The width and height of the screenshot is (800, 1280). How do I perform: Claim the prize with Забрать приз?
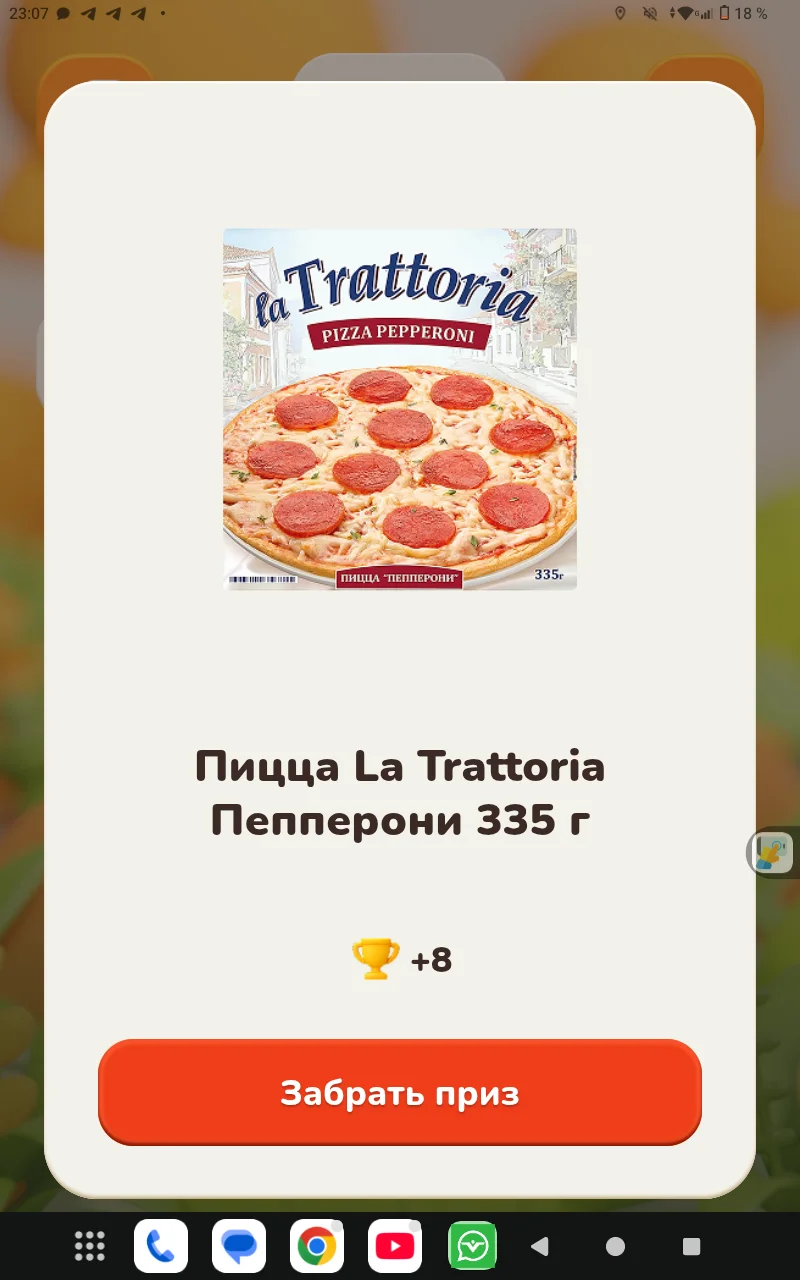tap(400, 1092)
